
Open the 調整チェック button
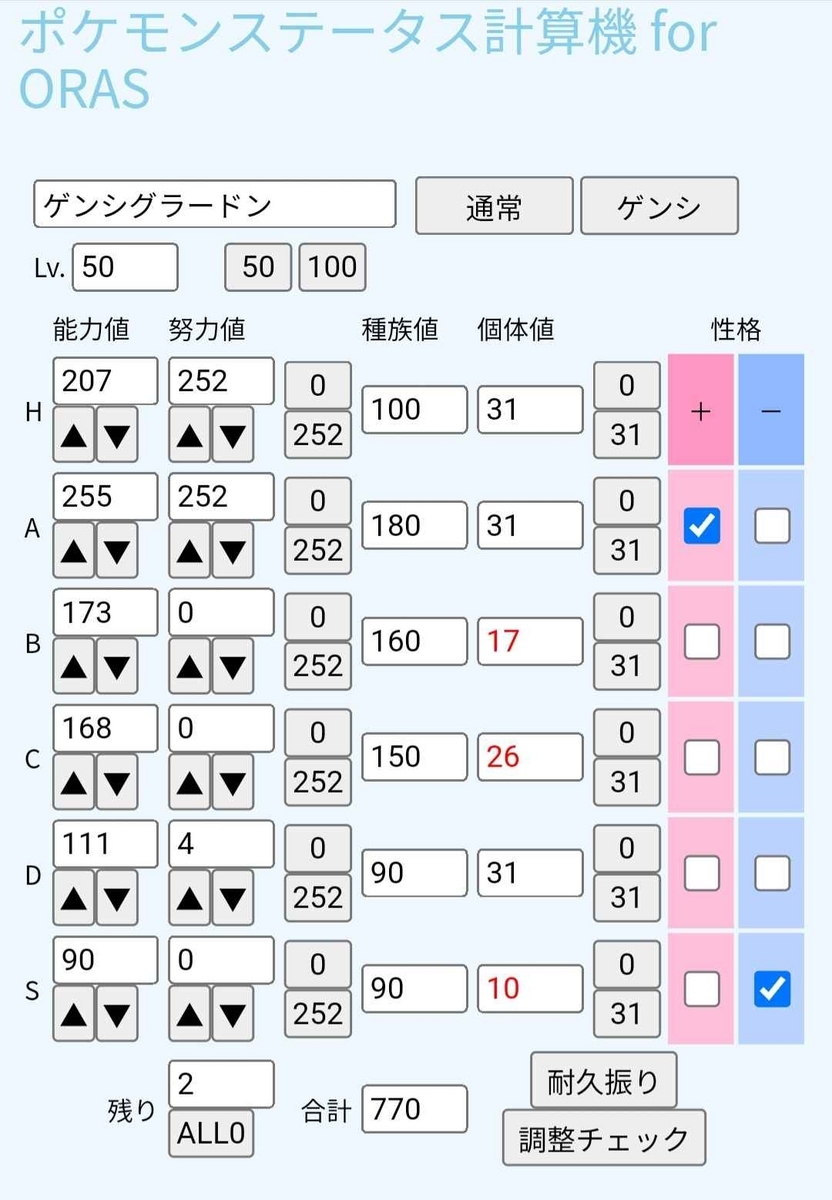click(604, 1138)
